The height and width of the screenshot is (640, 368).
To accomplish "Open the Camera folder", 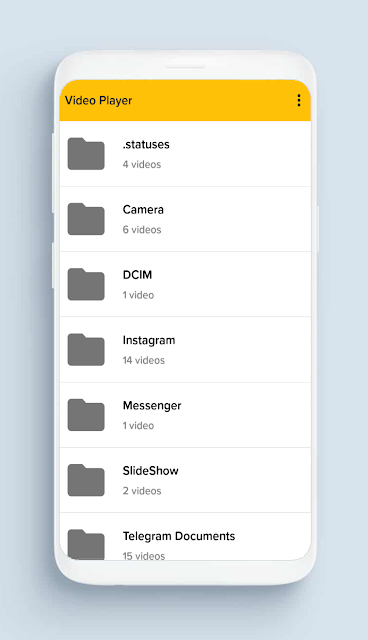I will point(185,219).
